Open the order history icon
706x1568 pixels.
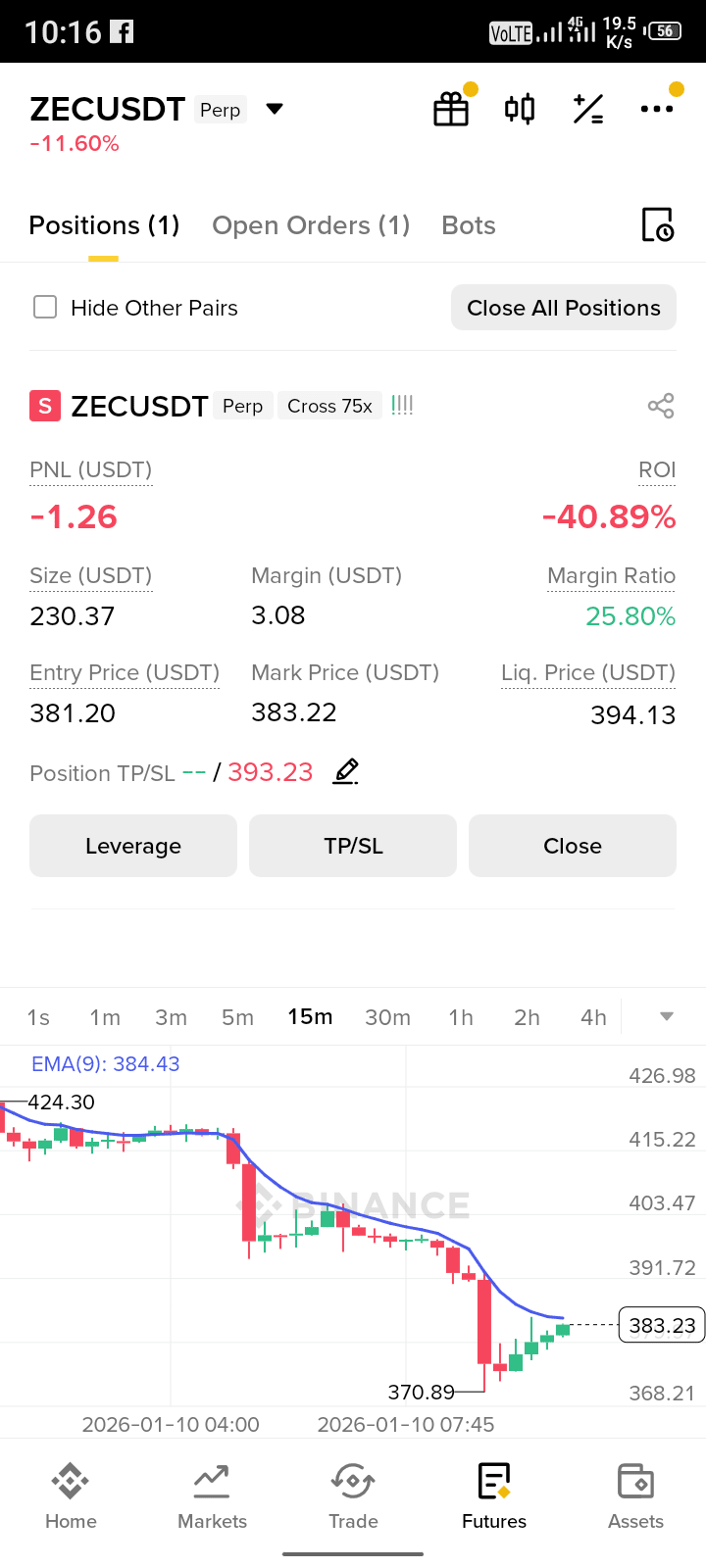(657, 225)
